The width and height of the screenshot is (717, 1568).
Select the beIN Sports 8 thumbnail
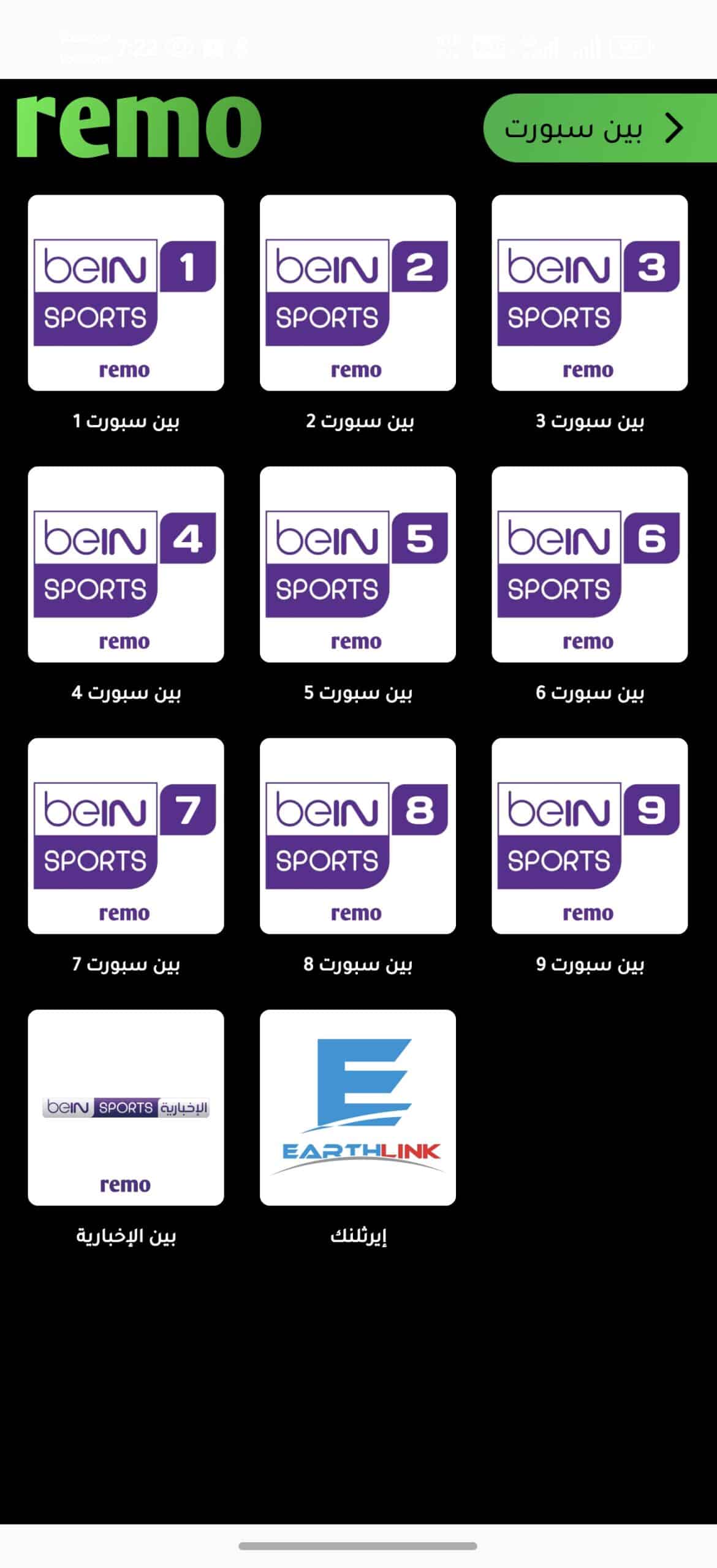[357, 837]
